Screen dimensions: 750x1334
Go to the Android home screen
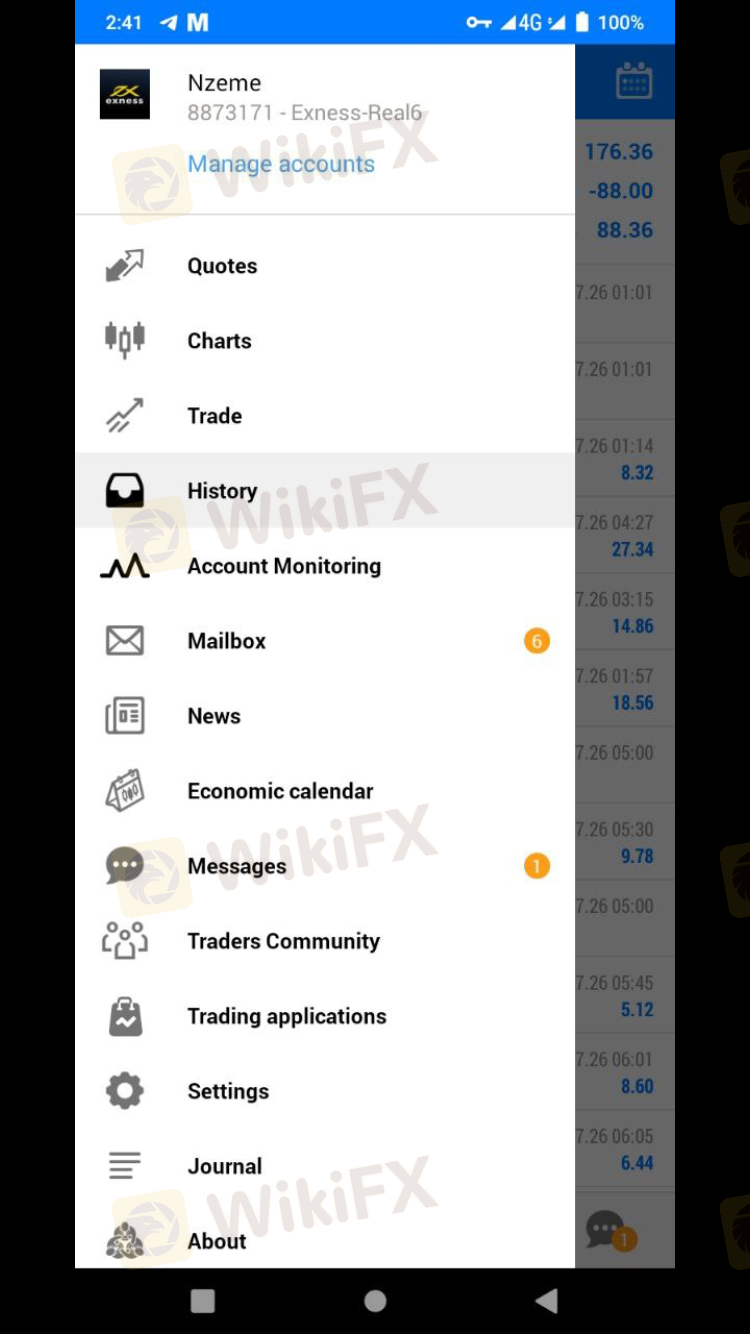[375, 1300]
